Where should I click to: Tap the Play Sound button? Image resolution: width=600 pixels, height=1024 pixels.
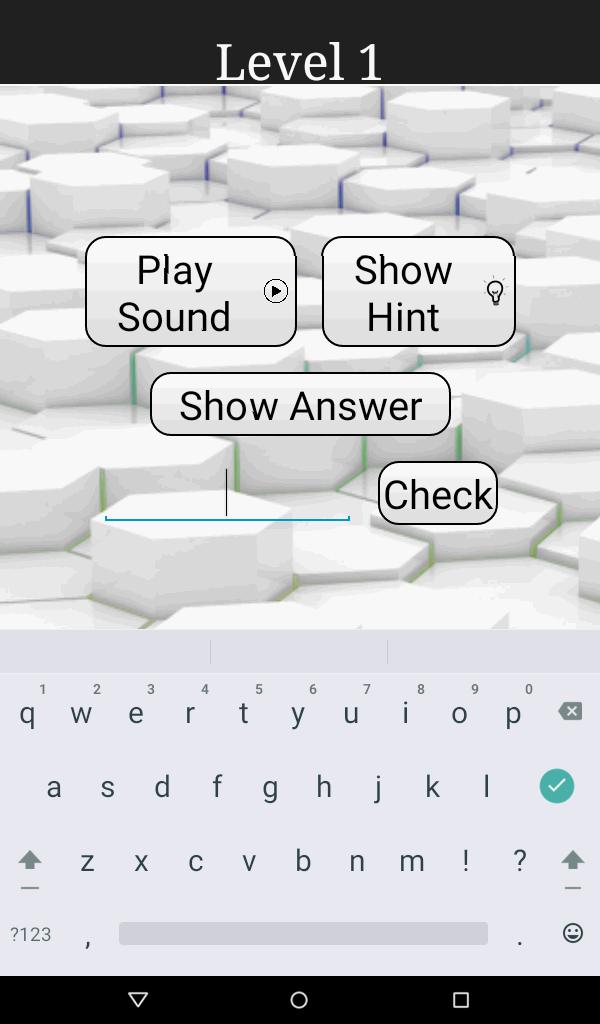190,292
